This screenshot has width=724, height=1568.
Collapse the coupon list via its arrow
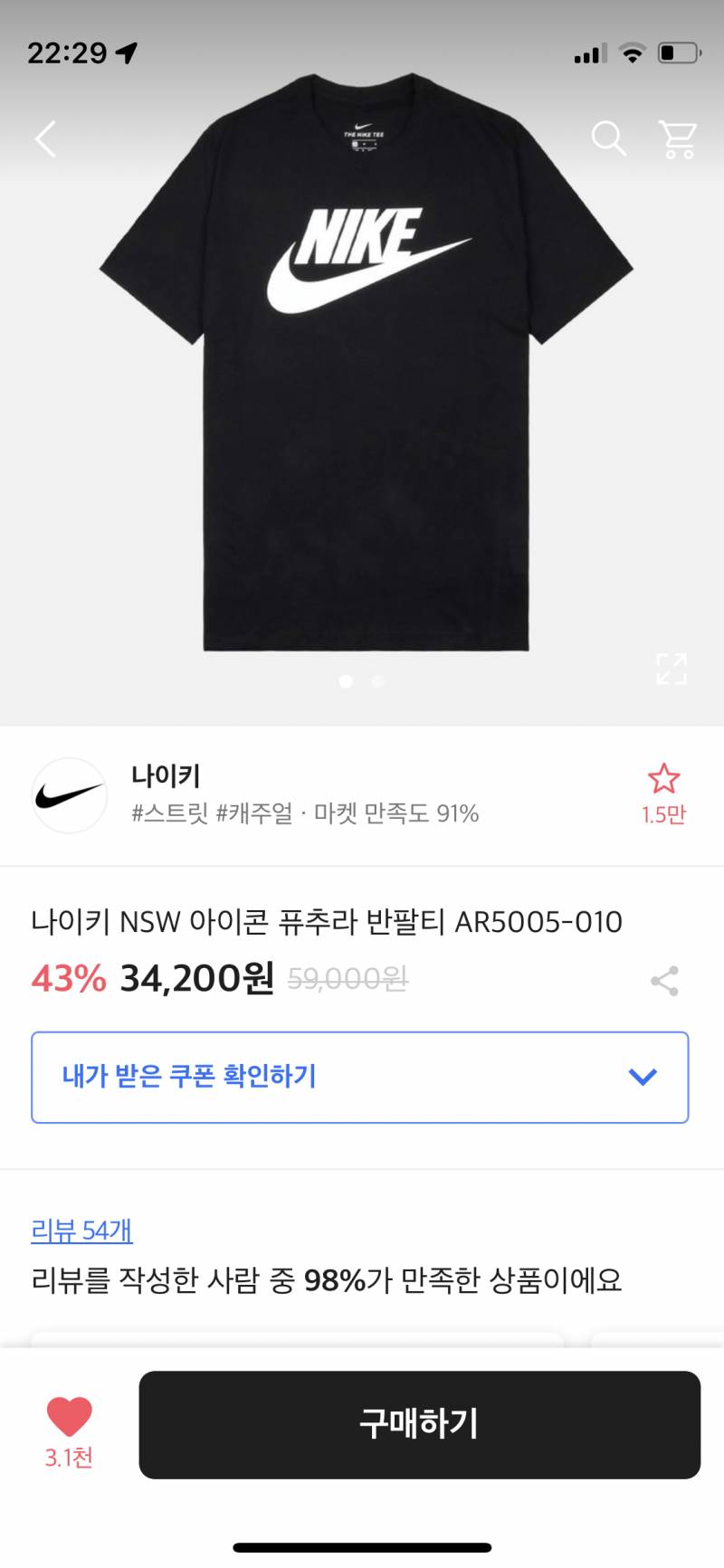pos(643,1077)
